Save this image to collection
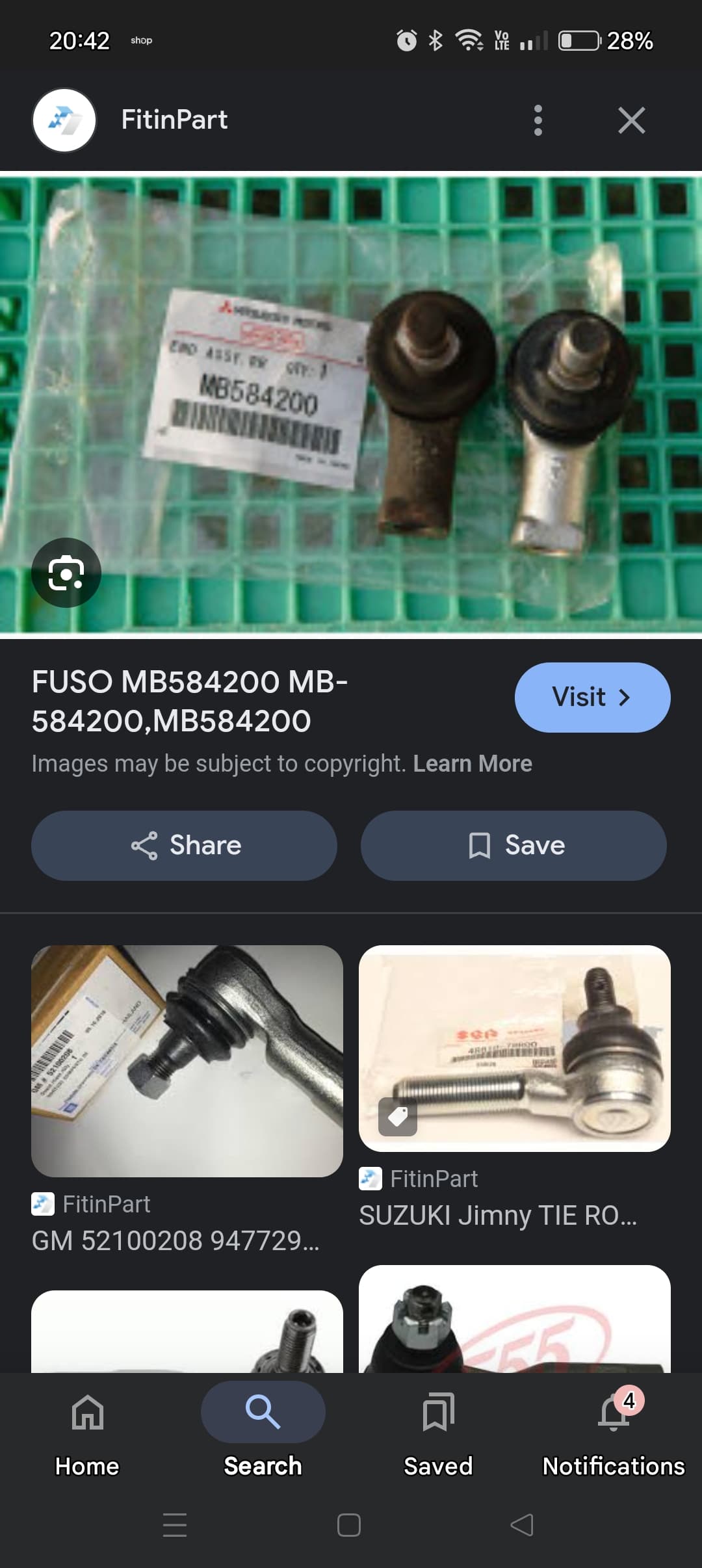Viewport: 702px width, 1568px height. (x=513, y=846)
